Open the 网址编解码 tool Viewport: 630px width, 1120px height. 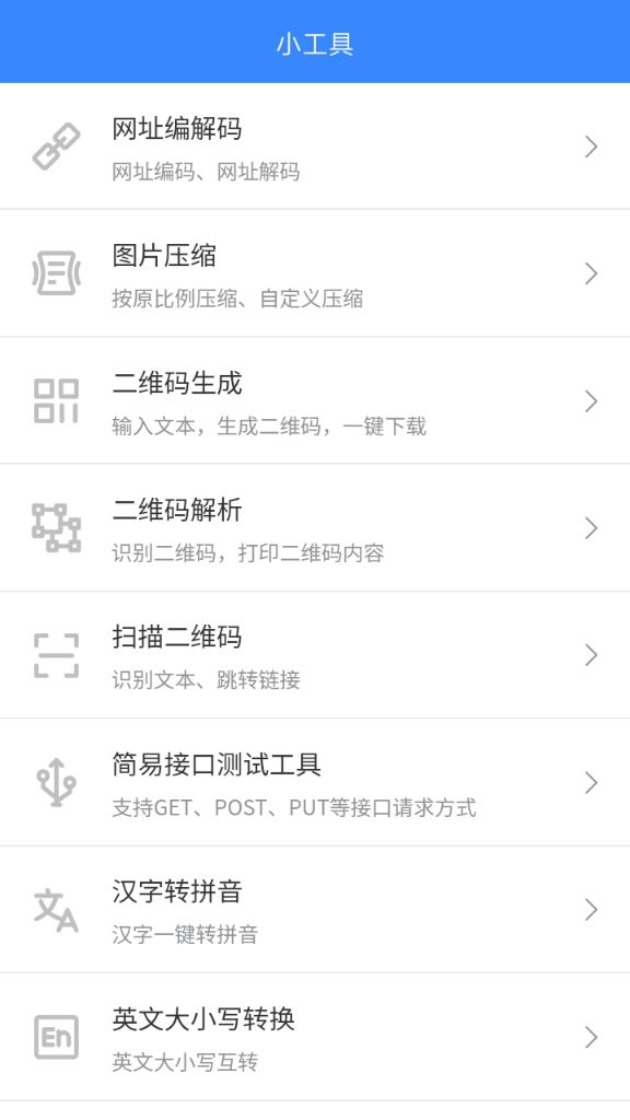click(315, 147)
